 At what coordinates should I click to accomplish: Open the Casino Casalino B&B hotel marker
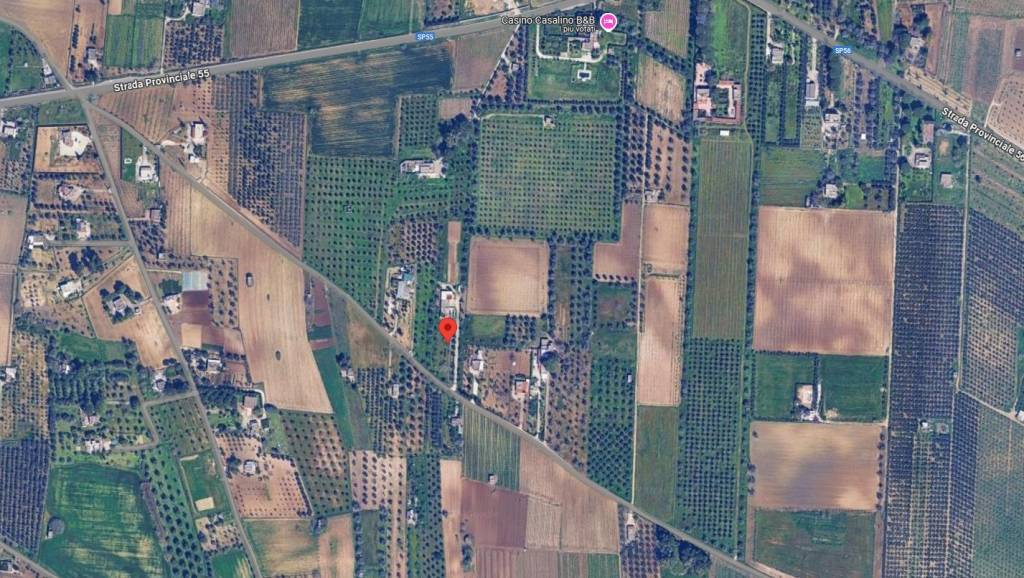pos(606,19)
